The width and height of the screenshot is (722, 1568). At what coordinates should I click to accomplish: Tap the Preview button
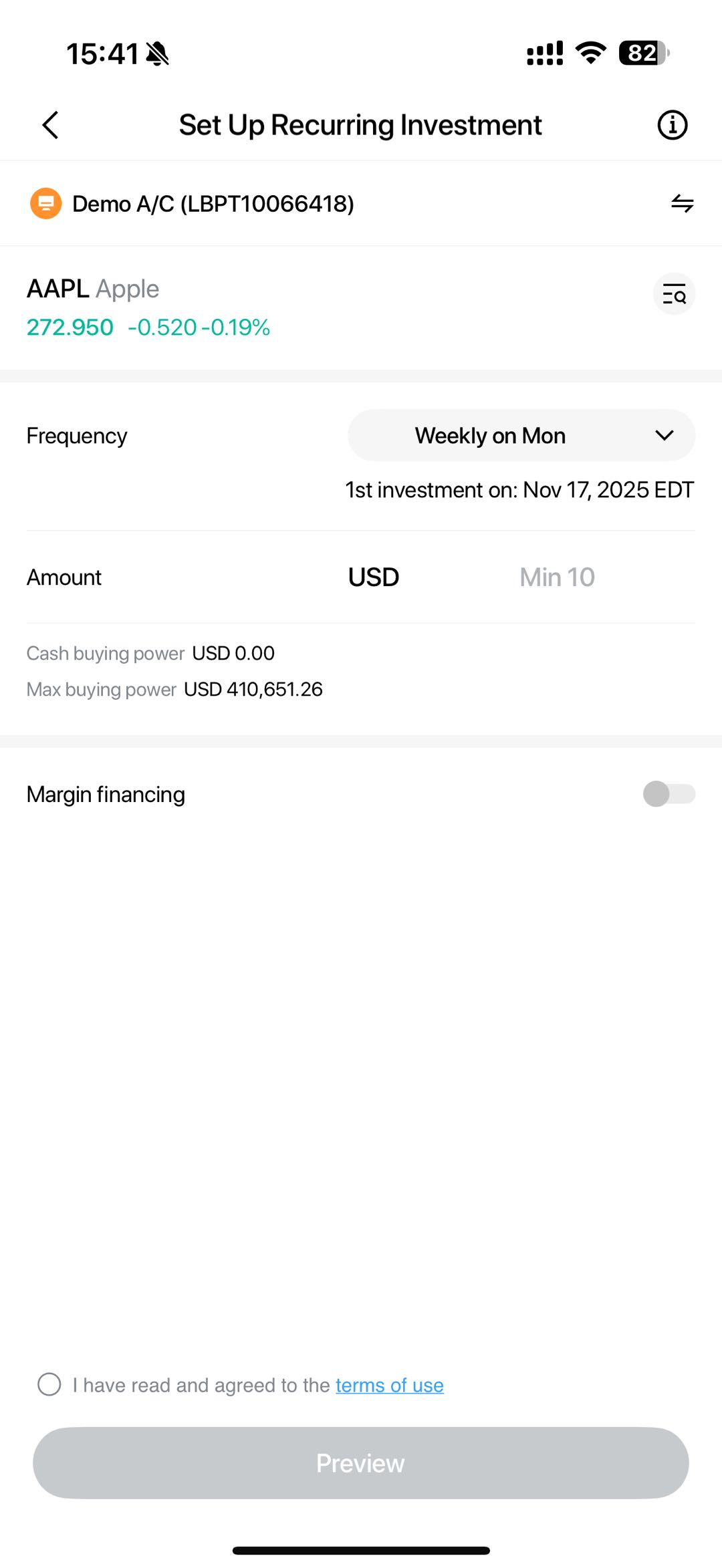pos(361,1463)
